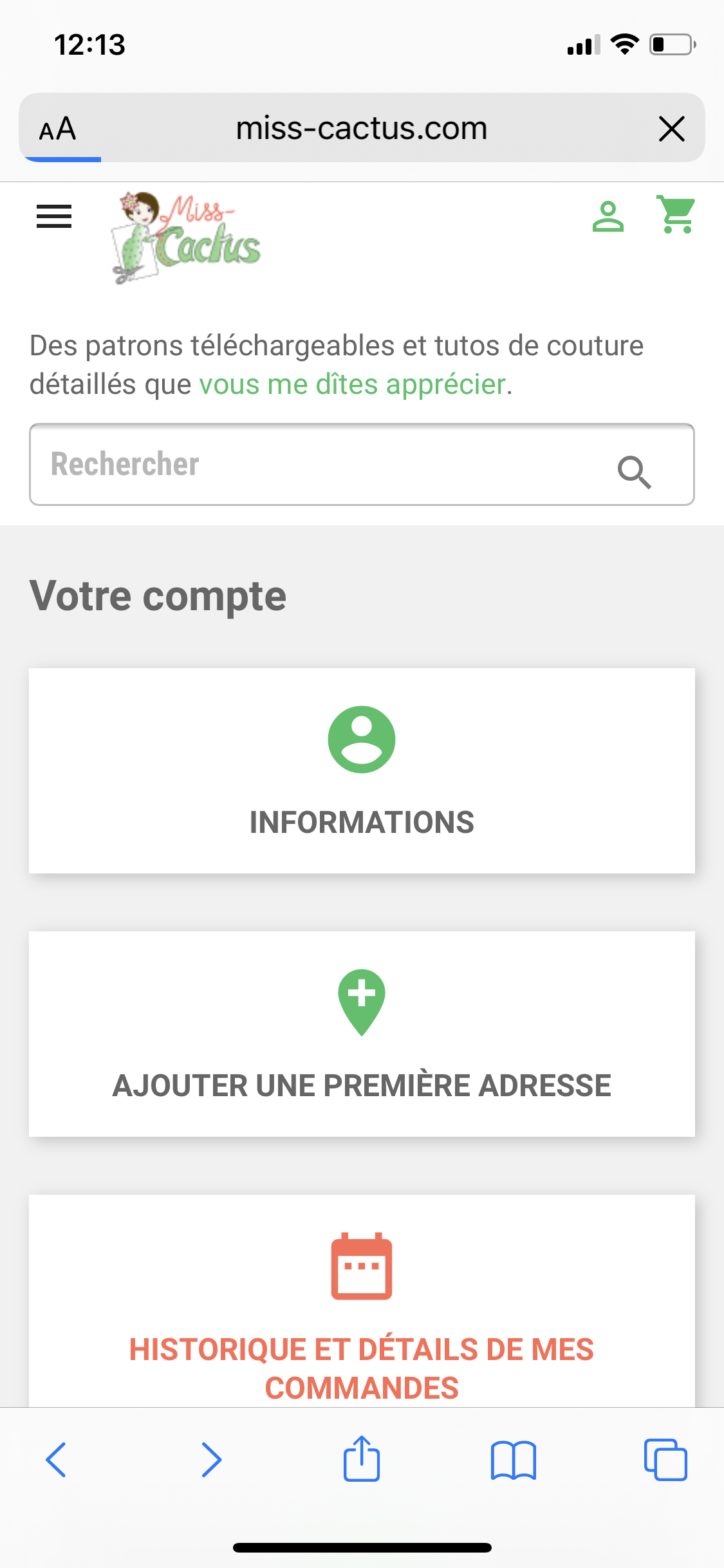Open the user account icon in the header

[608, 216]
